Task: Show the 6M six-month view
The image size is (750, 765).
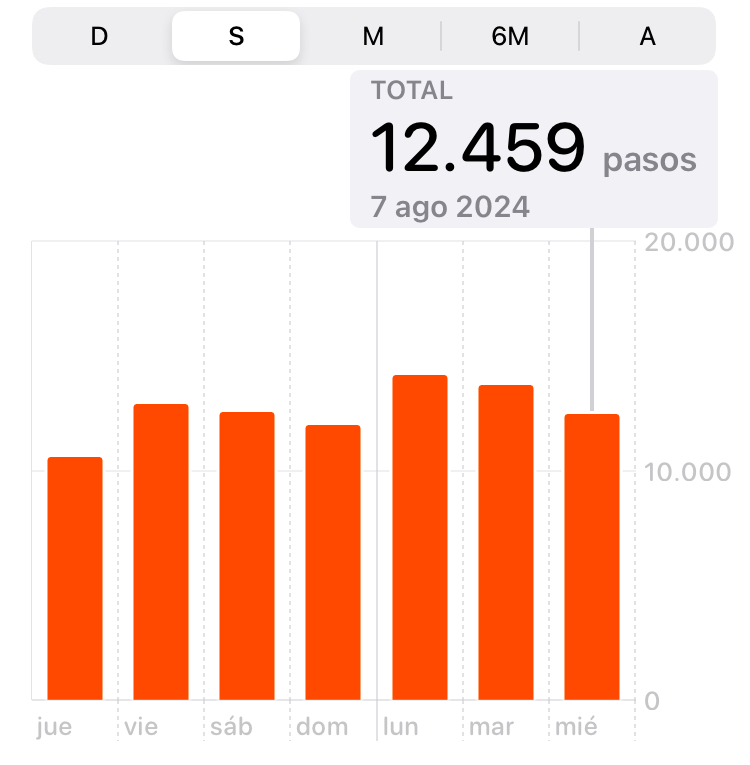Action: (510, 37)
